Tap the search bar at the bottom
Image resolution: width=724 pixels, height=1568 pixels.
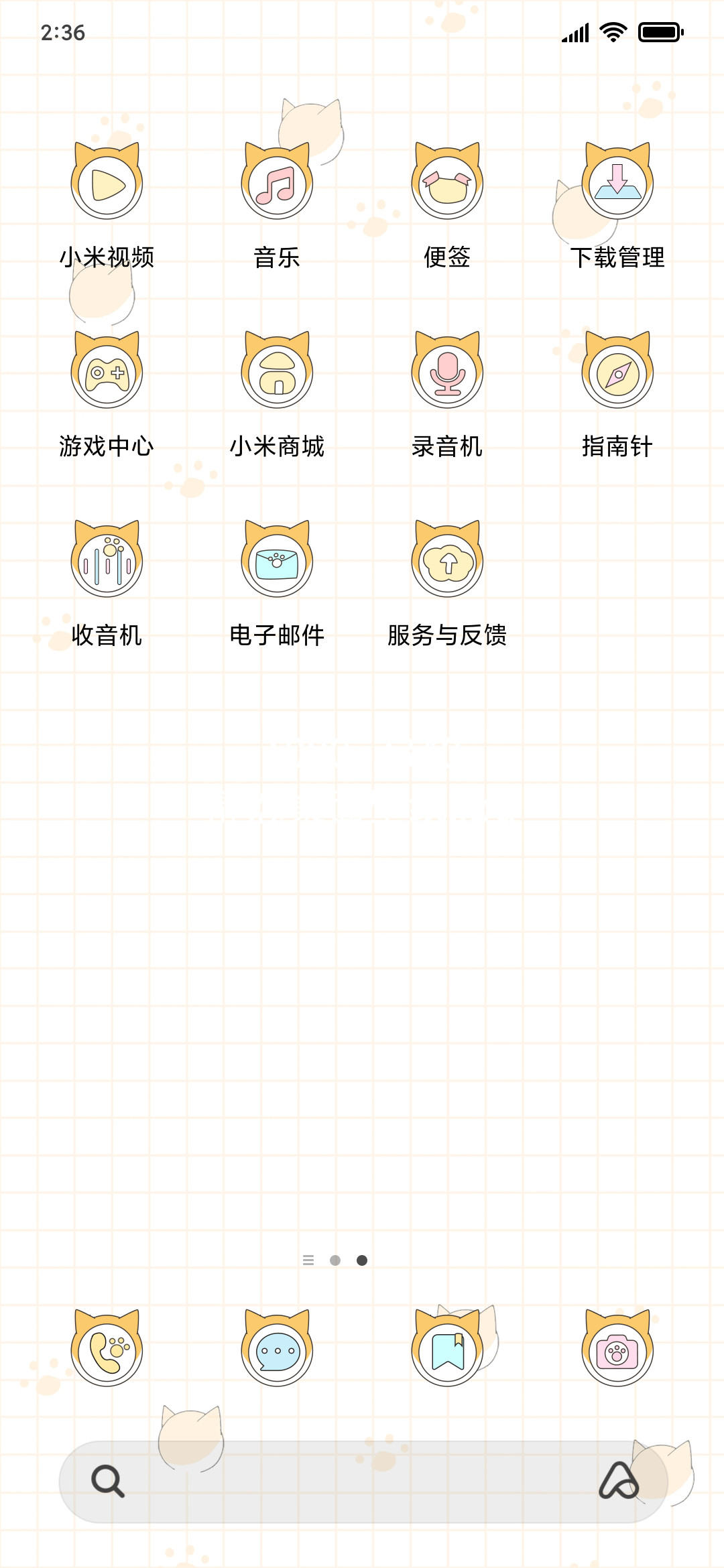coord(363,1482)
